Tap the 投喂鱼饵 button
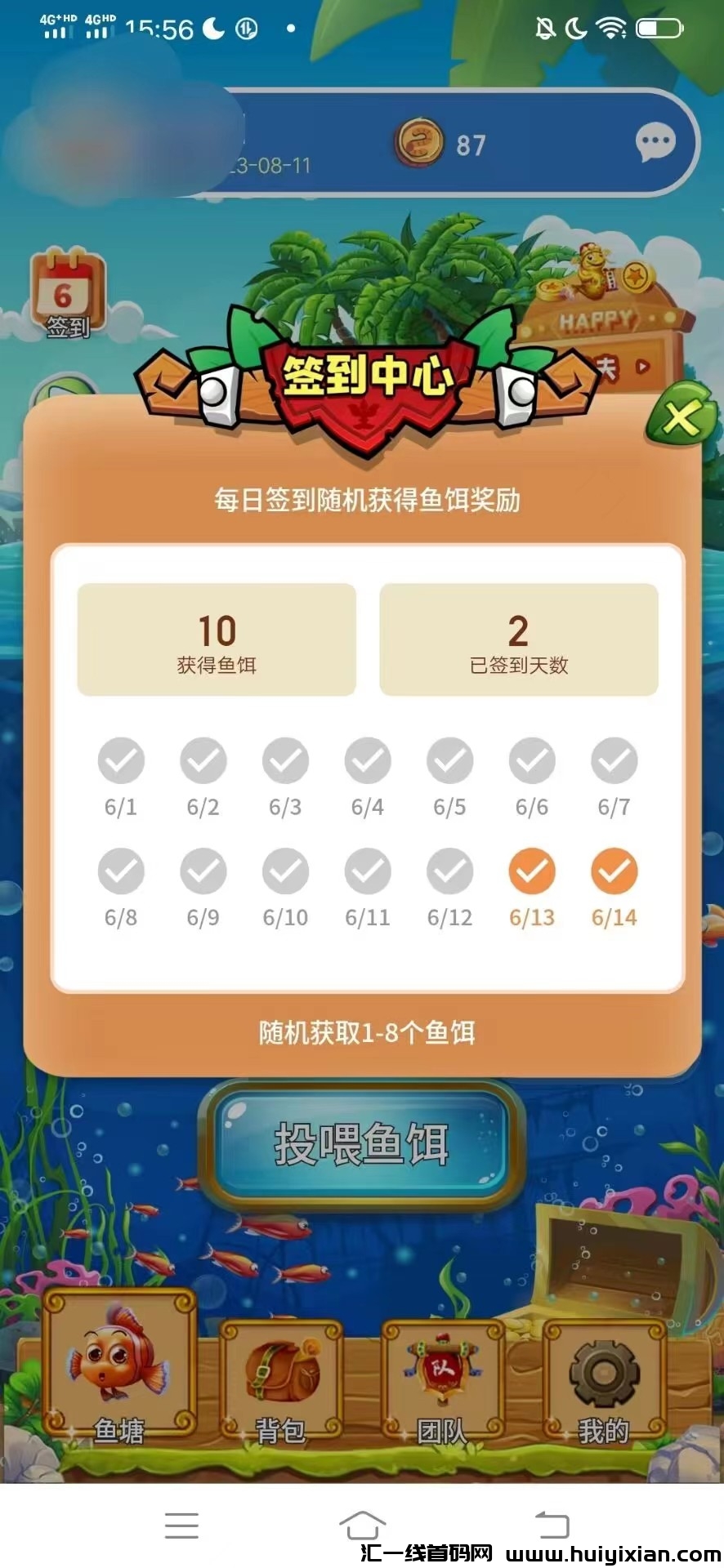724x1568 pixels. pyautogui.click(x=361, y=1144)
